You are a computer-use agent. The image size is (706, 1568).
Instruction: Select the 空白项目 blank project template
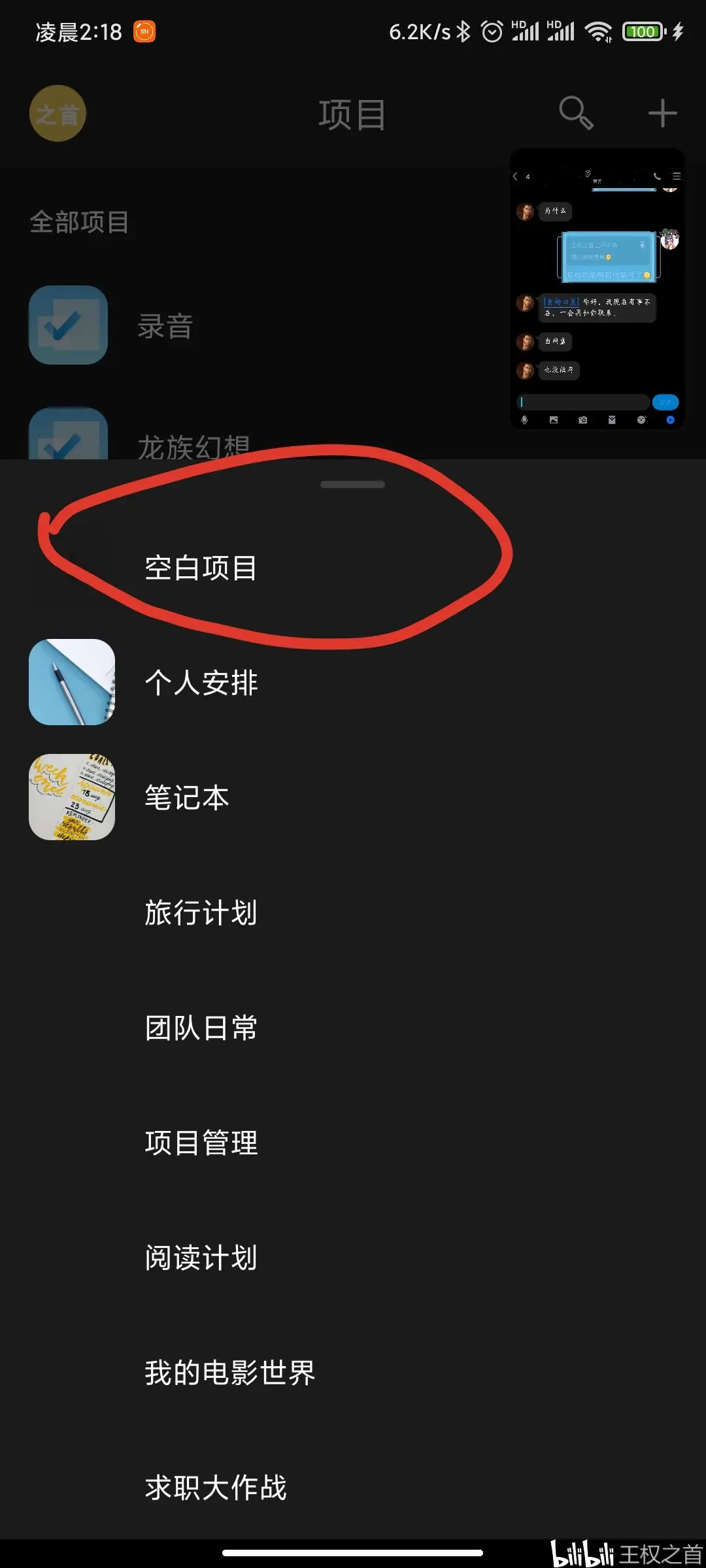(201, 568)
